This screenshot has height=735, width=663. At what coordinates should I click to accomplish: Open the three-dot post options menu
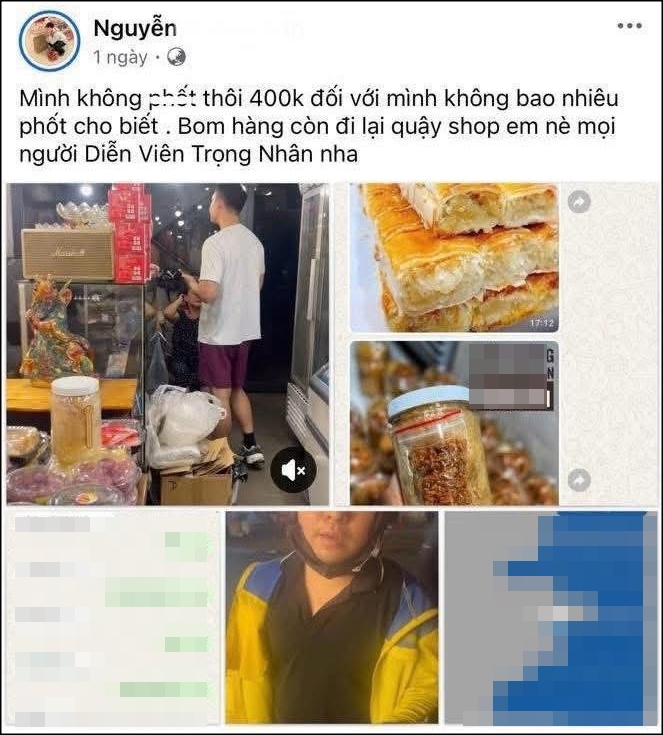629,26
